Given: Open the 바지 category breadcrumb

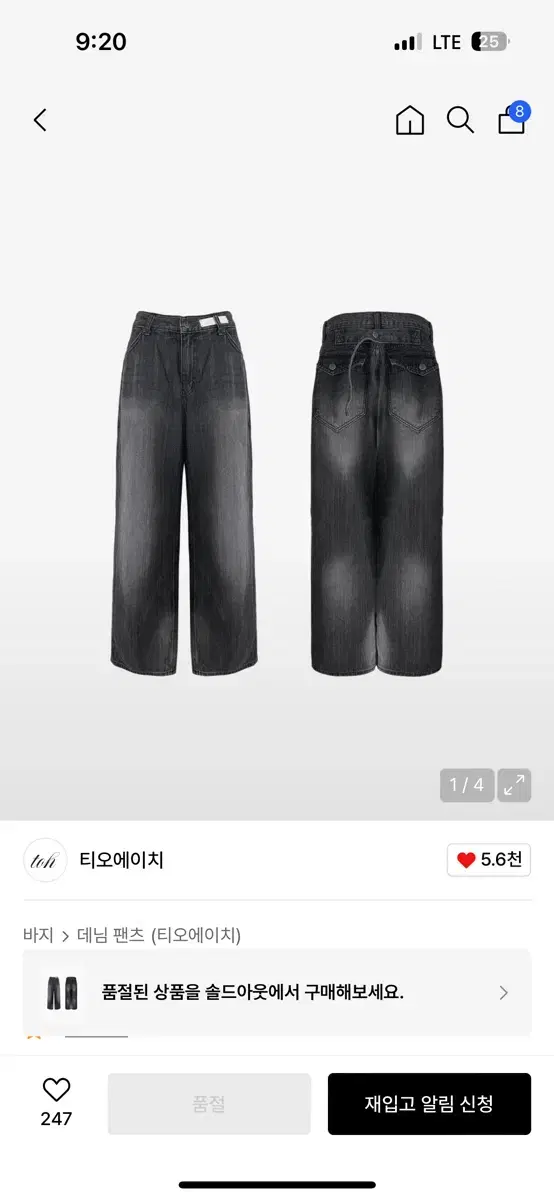Looking at the screenshot, I should tap(38, 935).
